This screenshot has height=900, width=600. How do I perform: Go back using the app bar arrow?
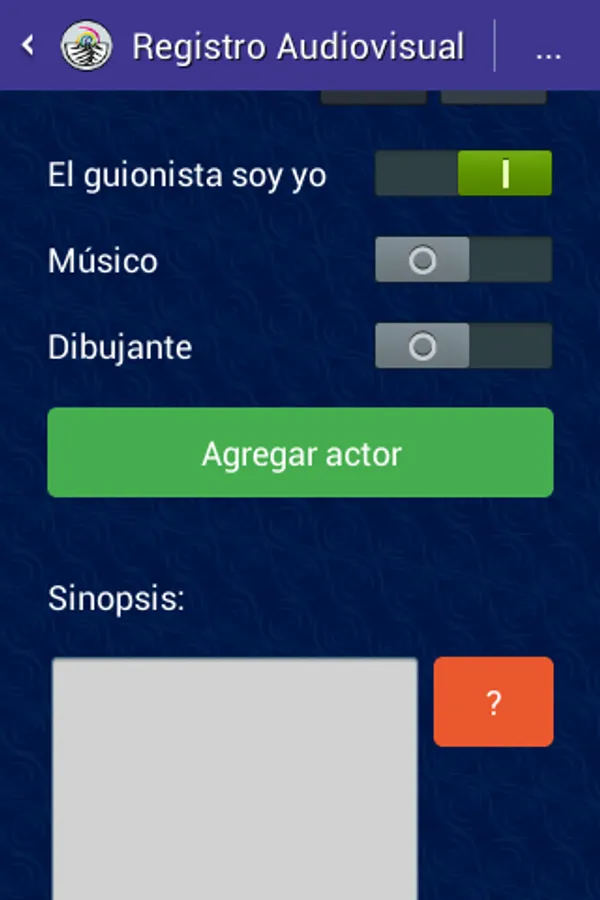[28, 46]
